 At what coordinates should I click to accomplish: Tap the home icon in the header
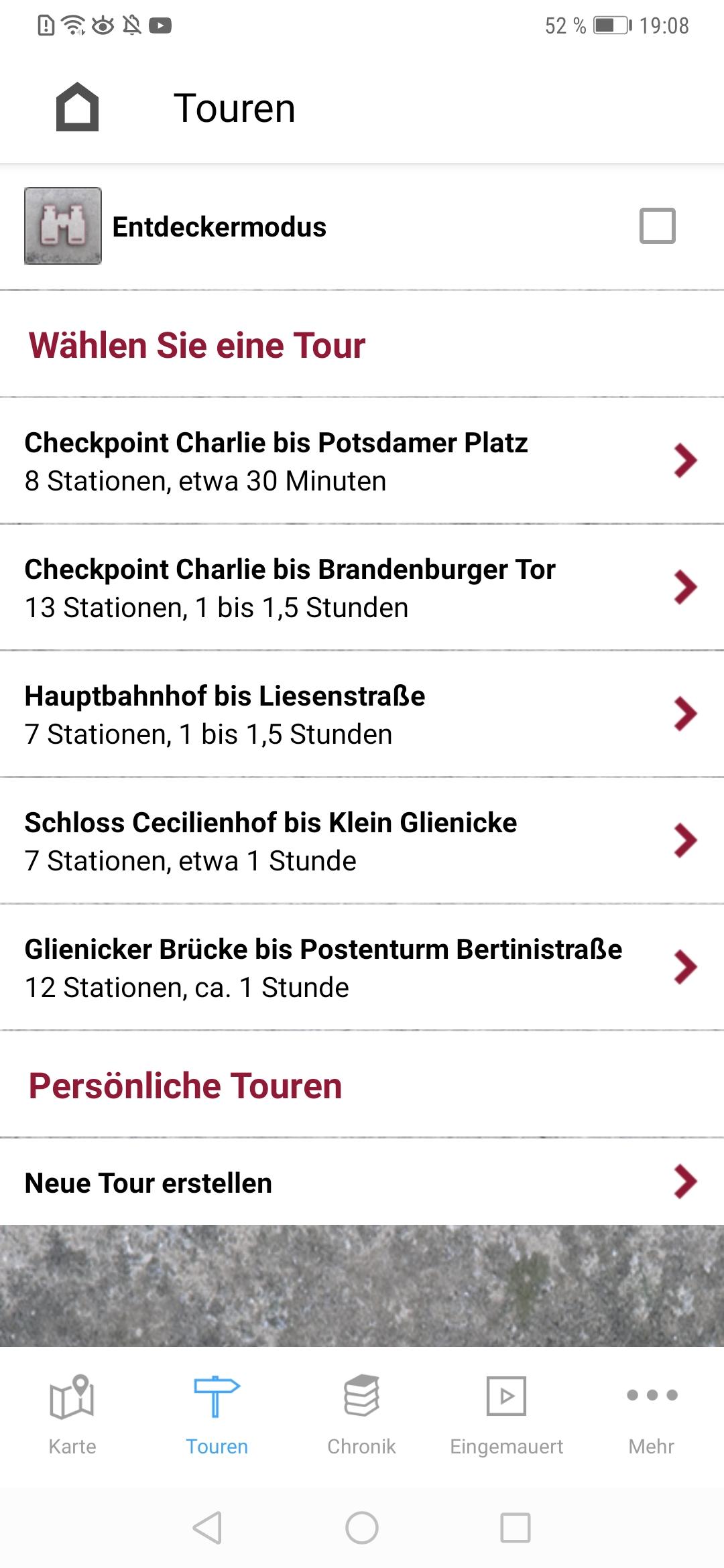pyautogui.click(x=77, y=107)
